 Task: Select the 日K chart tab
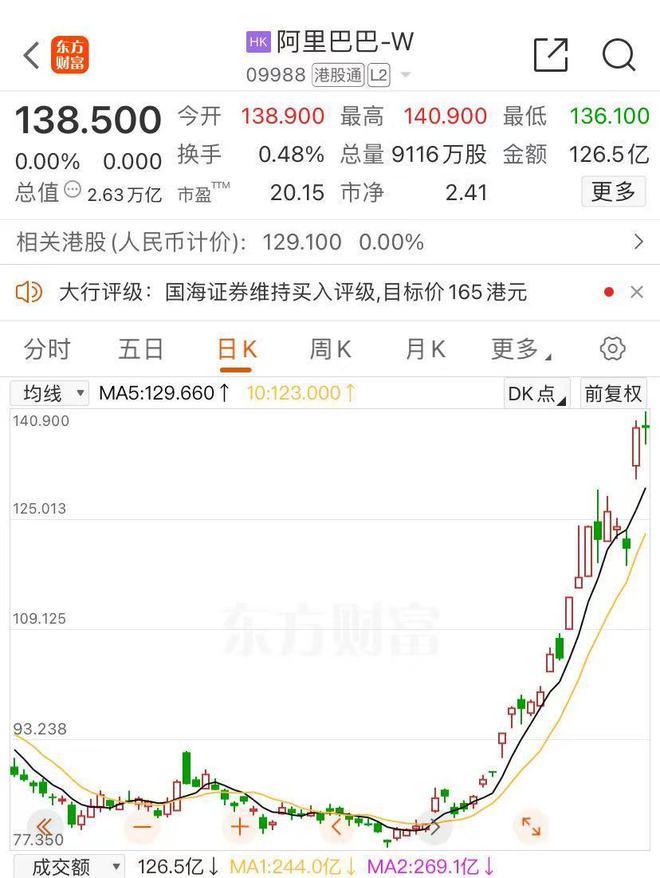[x=237, y=349]
